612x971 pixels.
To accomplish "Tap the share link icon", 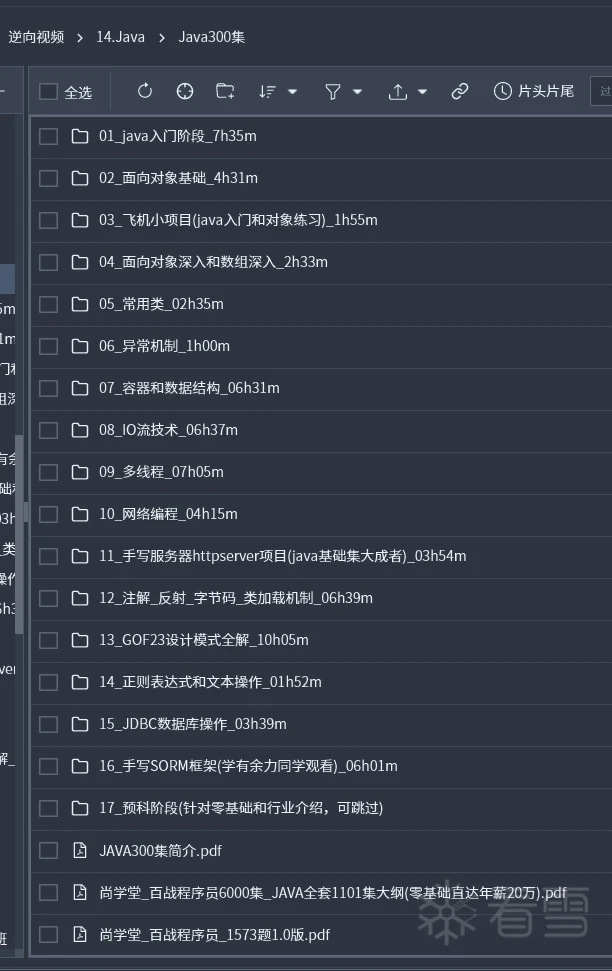I will pos(460,91).
